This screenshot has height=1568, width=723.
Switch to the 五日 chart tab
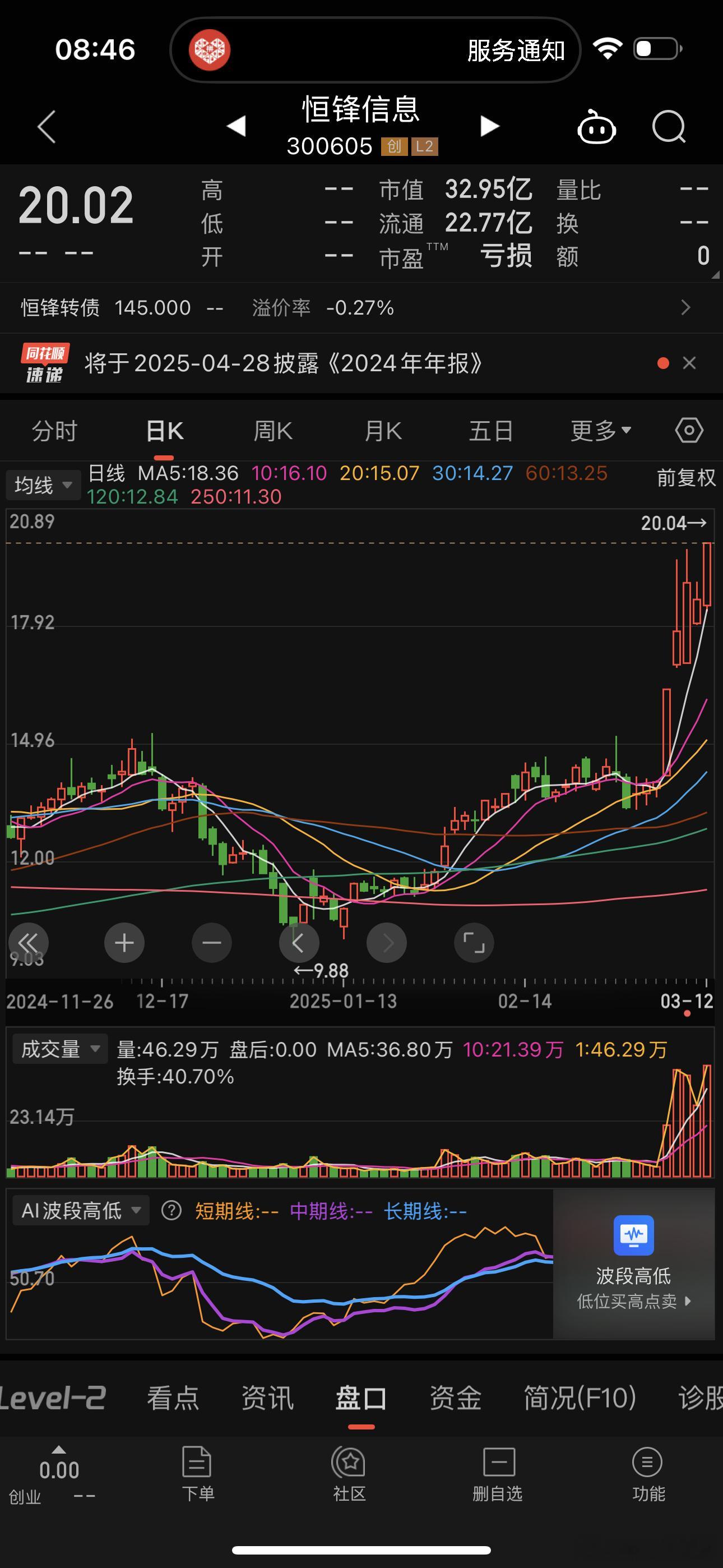pyautogui.click(x=491, y=431)
